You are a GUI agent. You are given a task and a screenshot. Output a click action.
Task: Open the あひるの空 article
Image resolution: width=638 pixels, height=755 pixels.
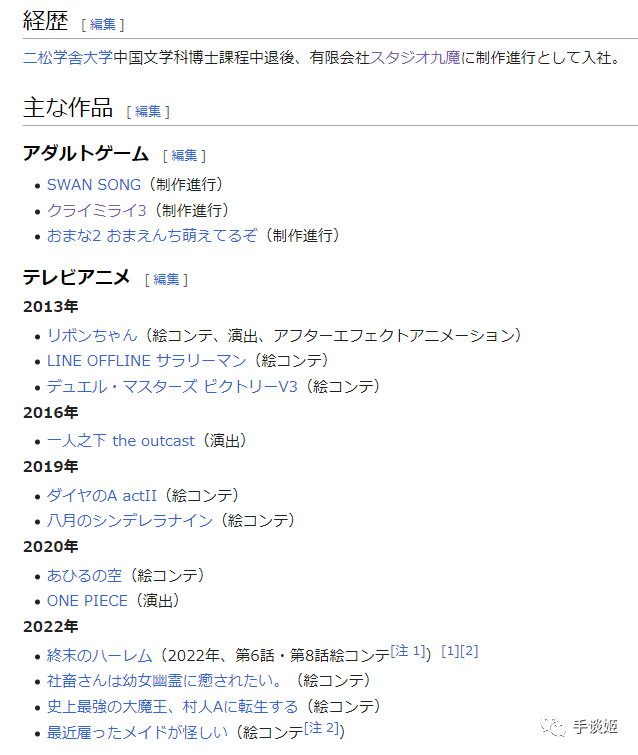[85, 575]
